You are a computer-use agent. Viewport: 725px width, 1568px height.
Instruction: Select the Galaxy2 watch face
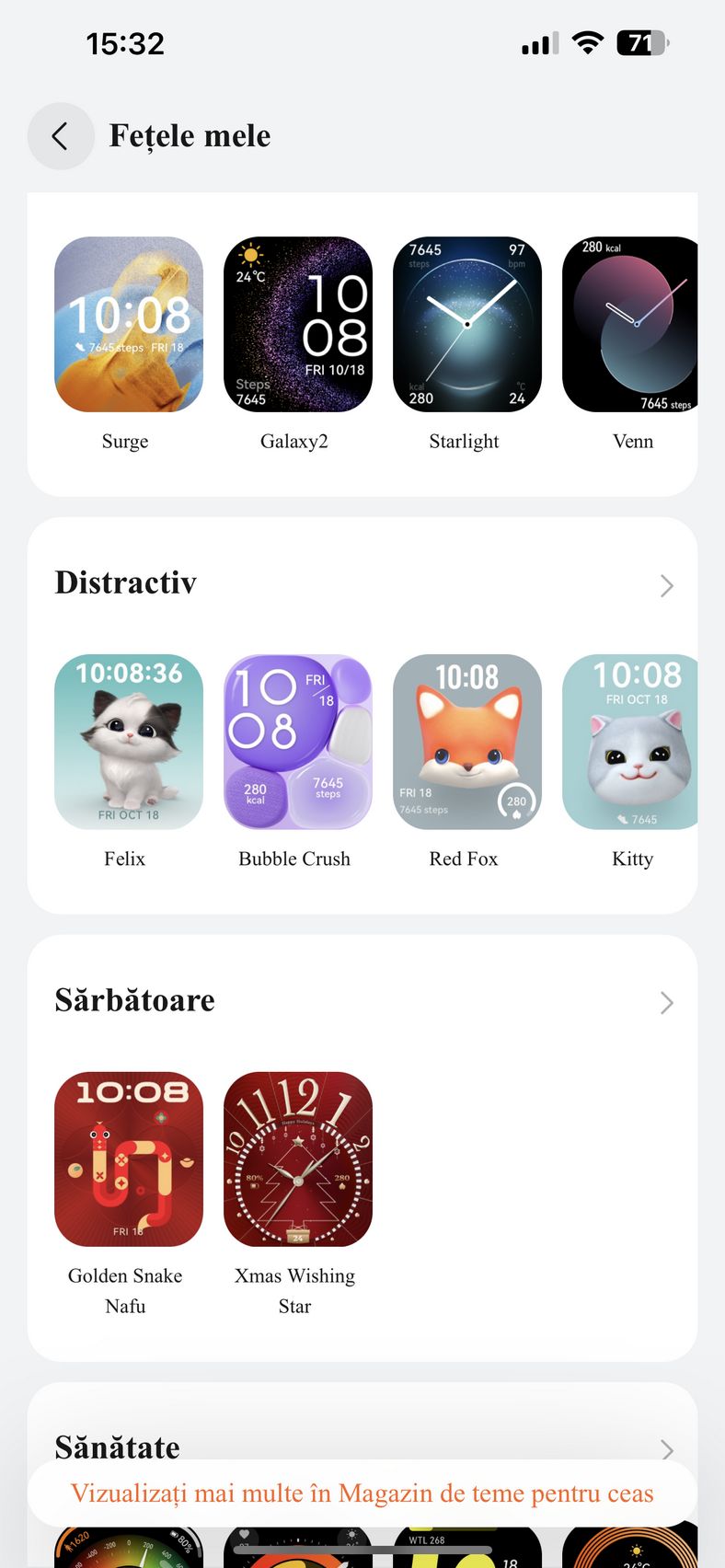298,324
